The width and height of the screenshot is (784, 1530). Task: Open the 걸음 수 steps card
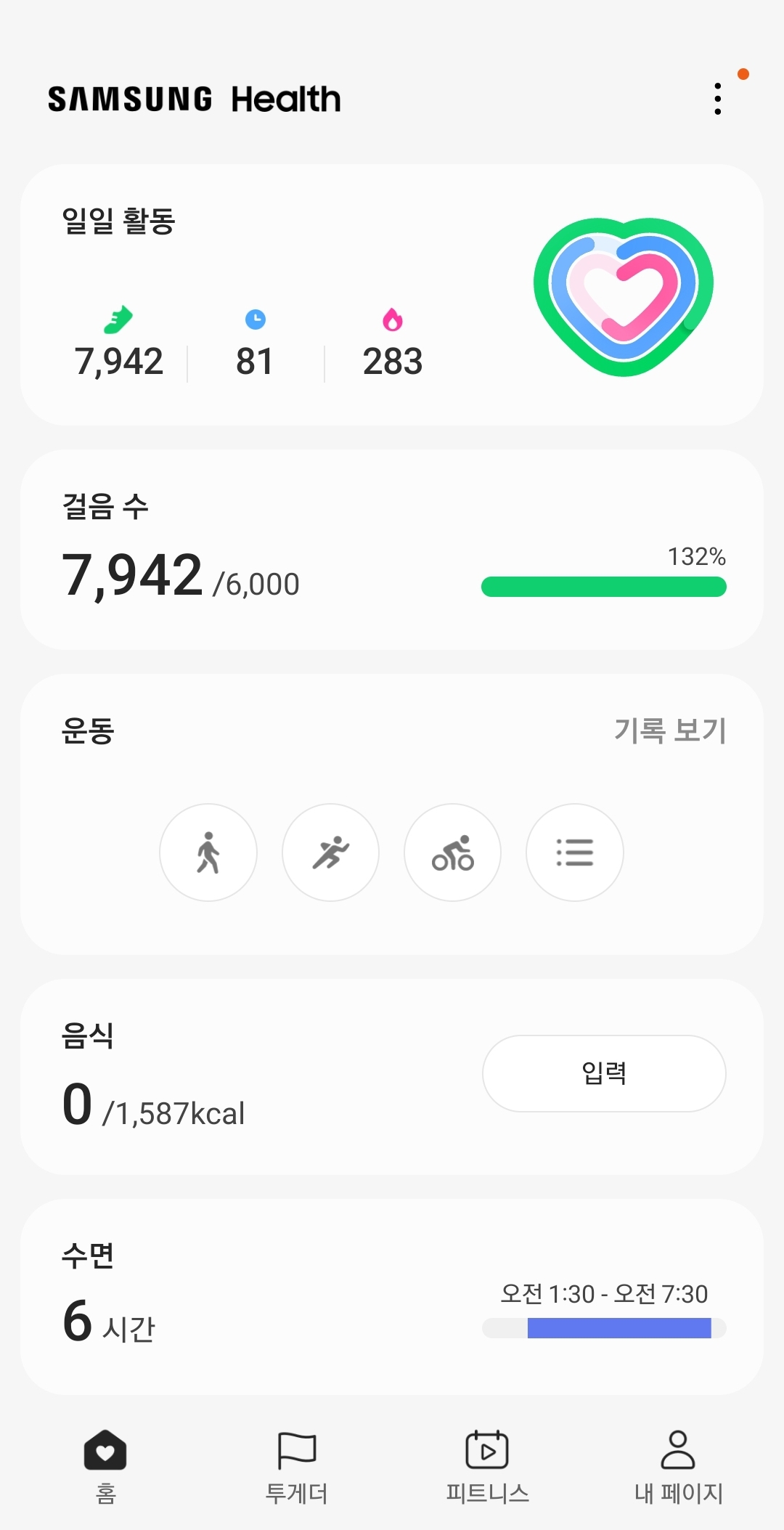click(x=392, y=549)
